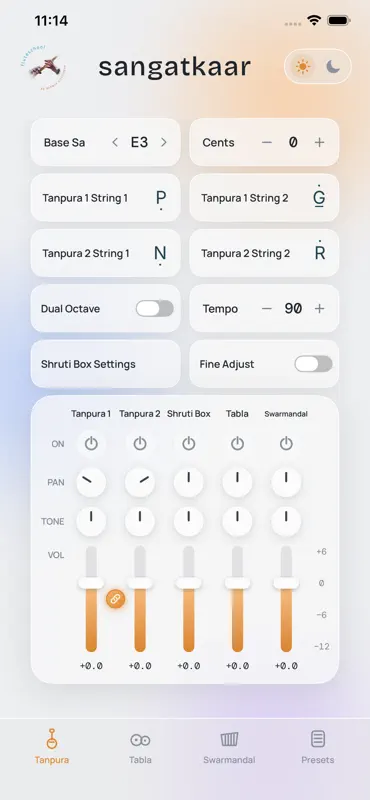This screenshot has height=800, width=370.
Task: Increase Tempo with the plus button
Action: pyautogui.click(x=319, y=309)
